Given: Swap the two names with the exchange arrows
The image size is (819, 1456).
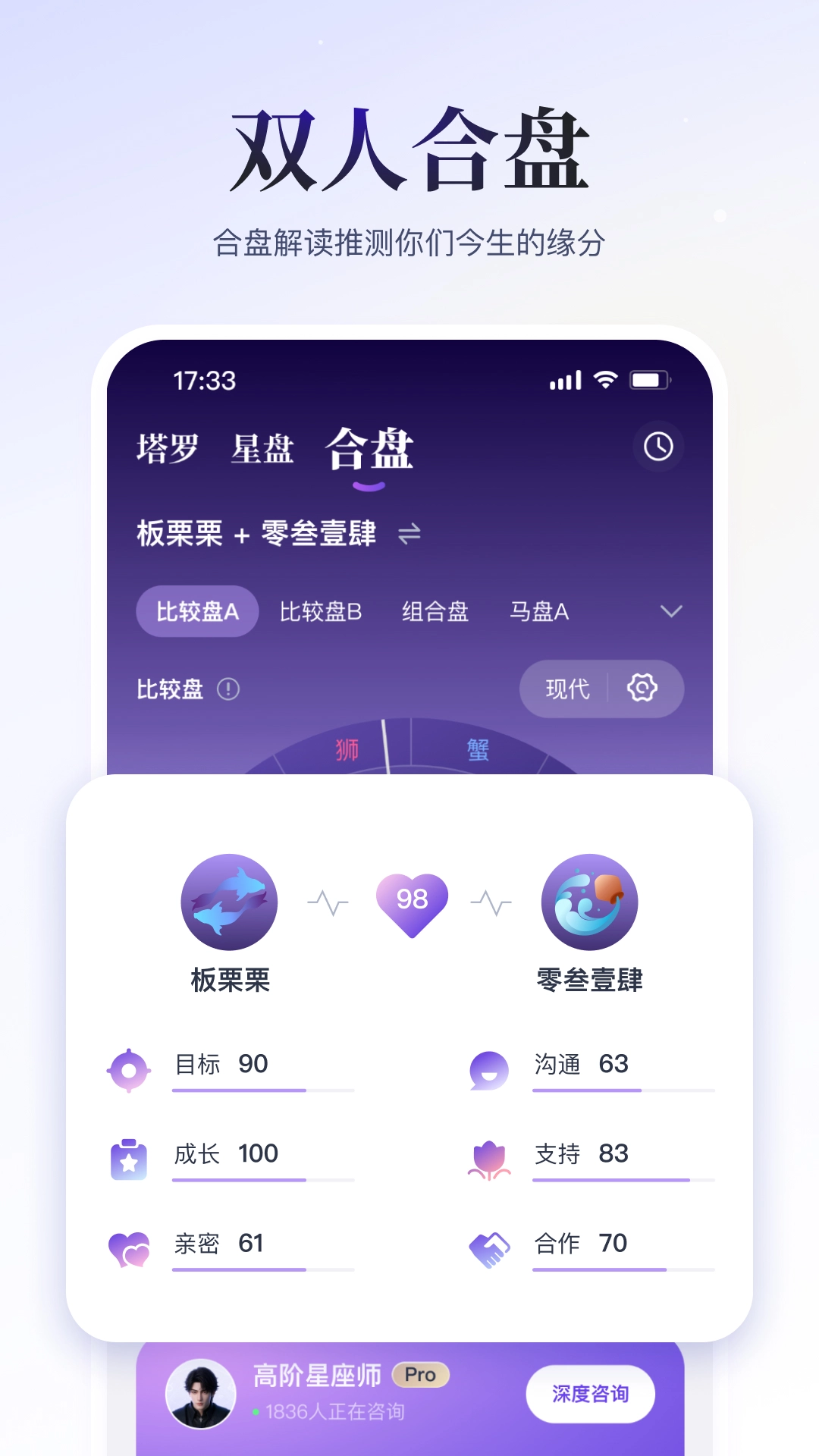Looking at the screenshot, I should 408,535.
